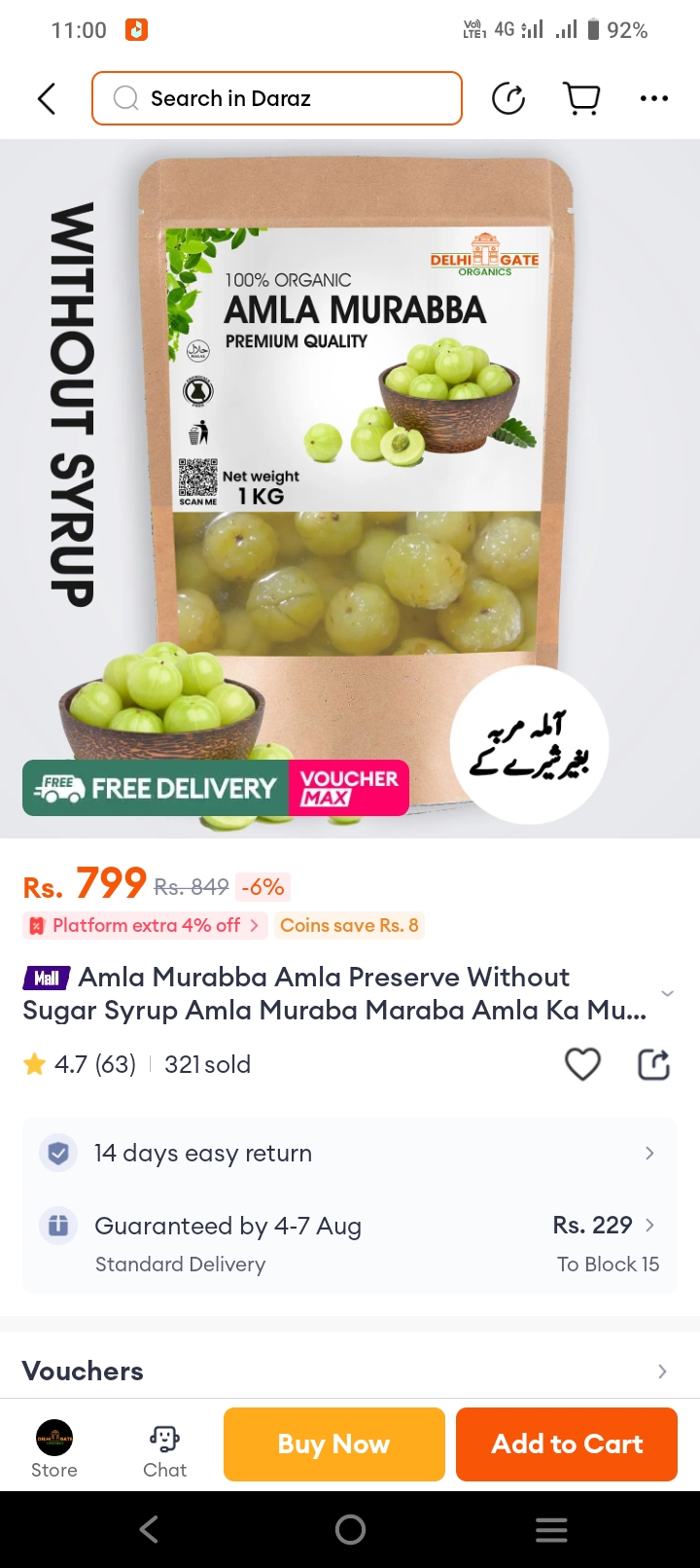Add this product to wishlist
The width and height of the screenshot is (700, 1568).
tap(582, 1064)
